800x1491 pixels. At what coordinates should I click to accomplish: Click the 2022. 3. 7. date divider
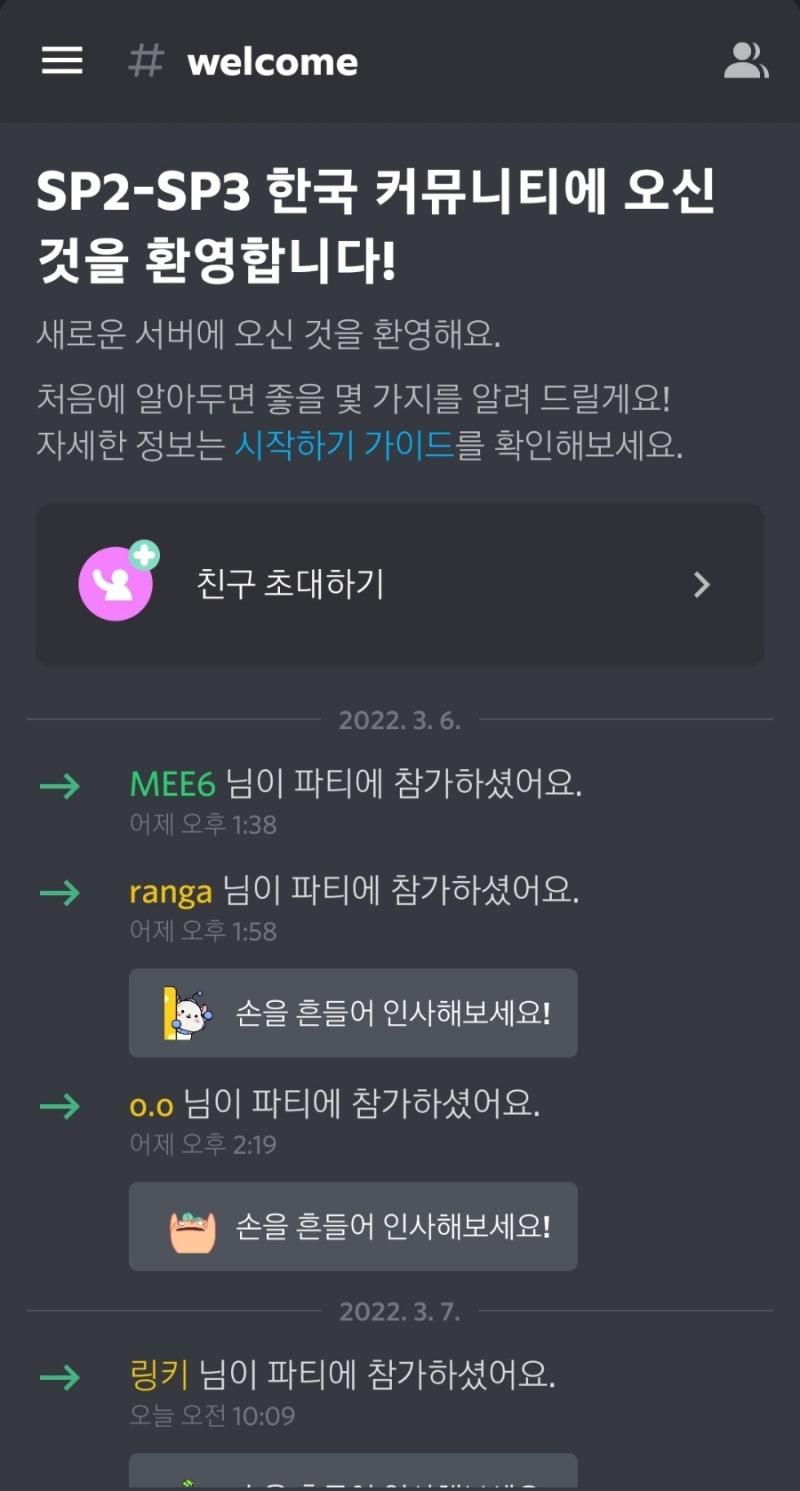pos(399,1311)
